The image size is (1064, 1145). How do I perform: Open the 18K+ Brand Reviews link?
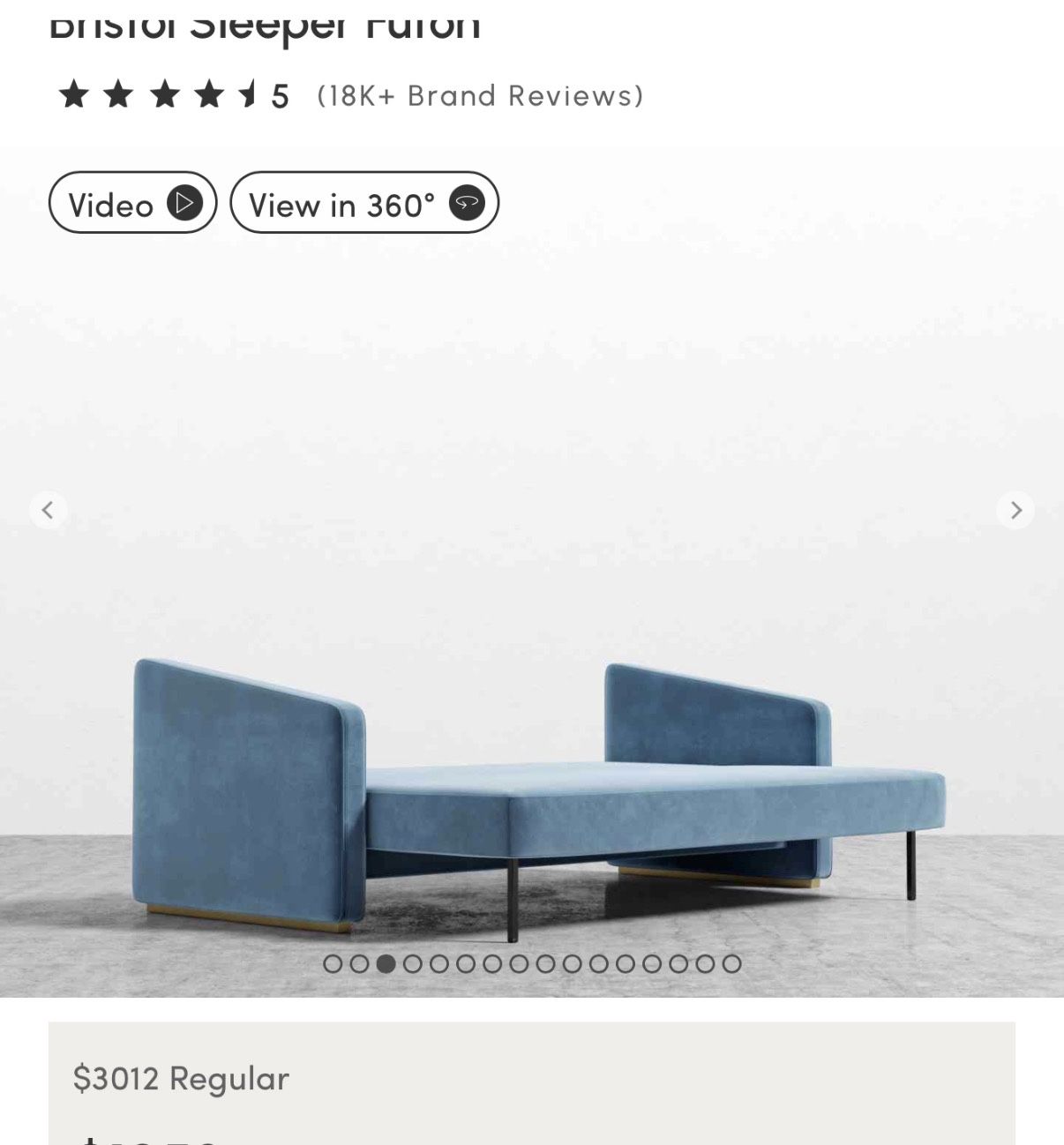(481, 95)
